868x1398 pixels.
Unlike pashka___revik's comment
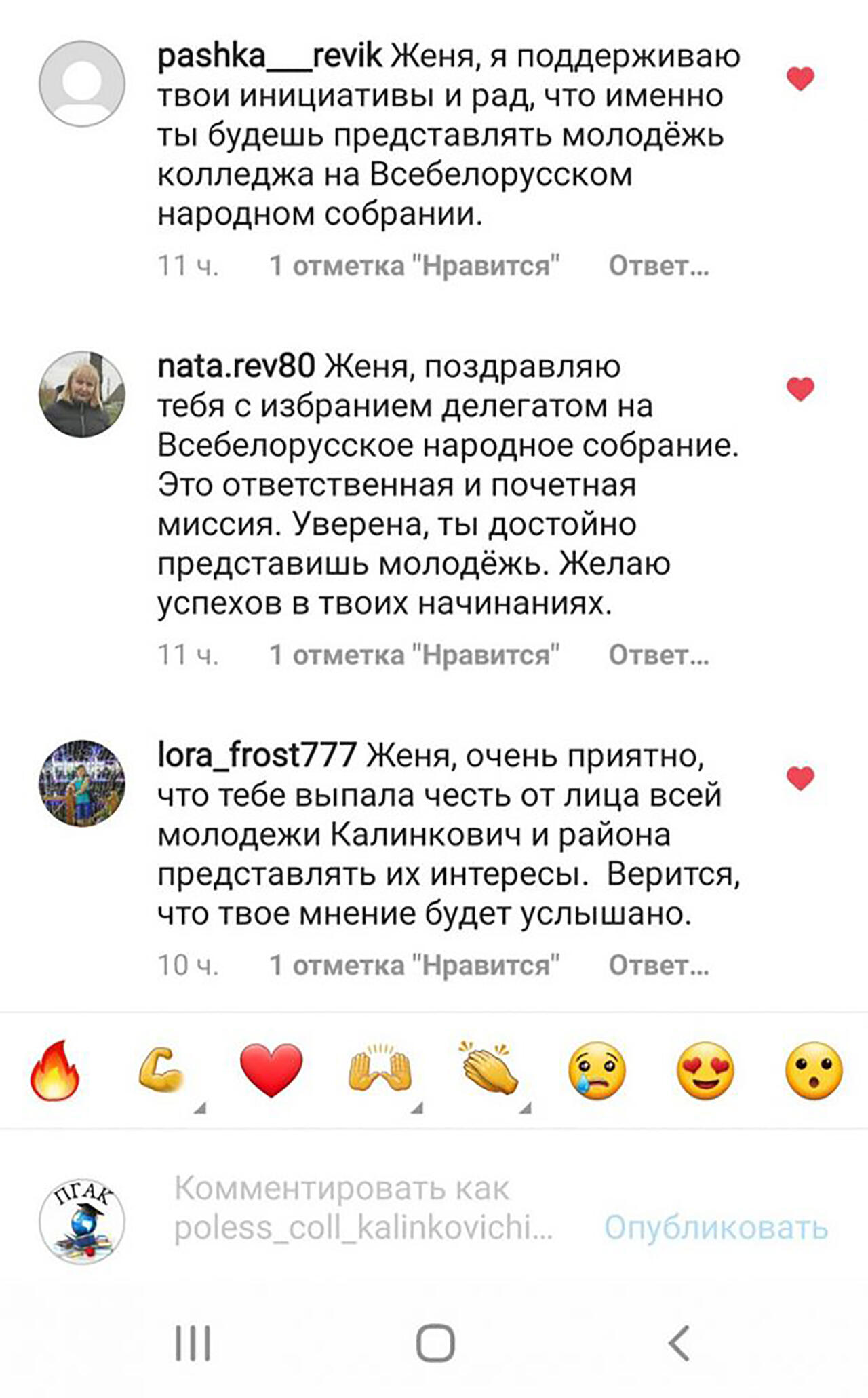coord(800,79)
